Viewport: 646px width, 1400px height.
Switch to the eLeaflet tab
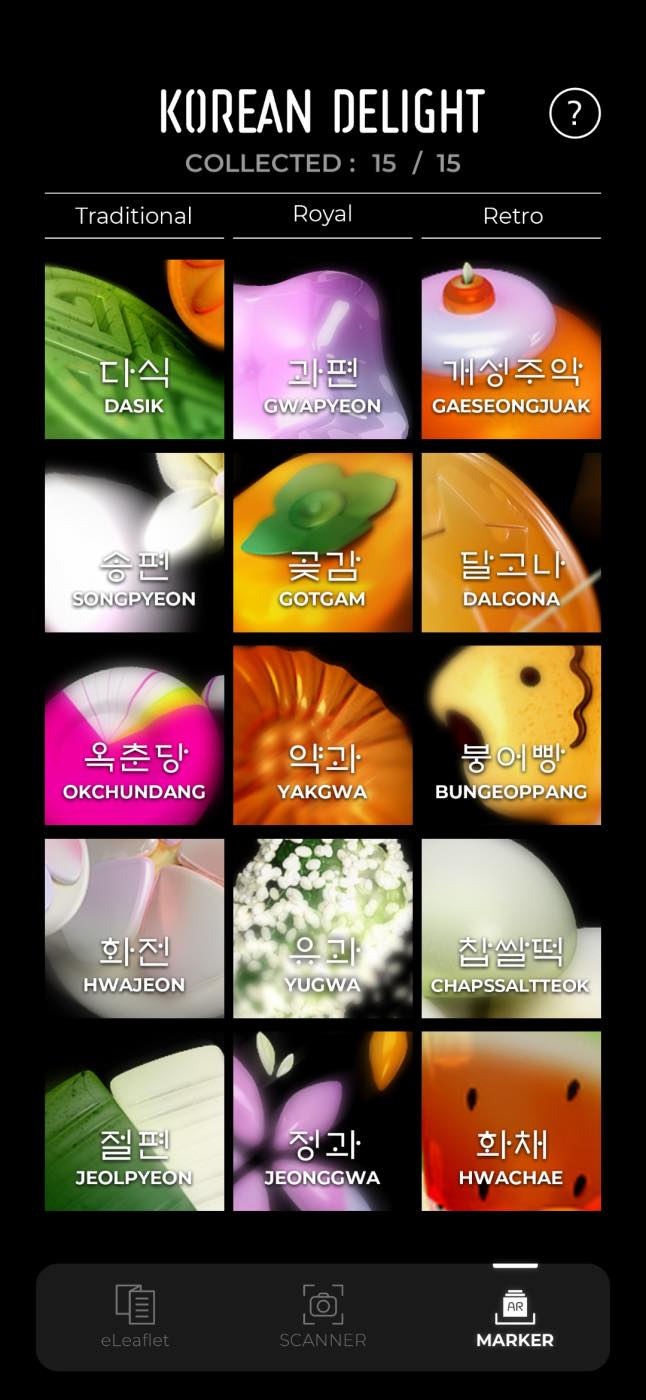tap(134, 1316)
